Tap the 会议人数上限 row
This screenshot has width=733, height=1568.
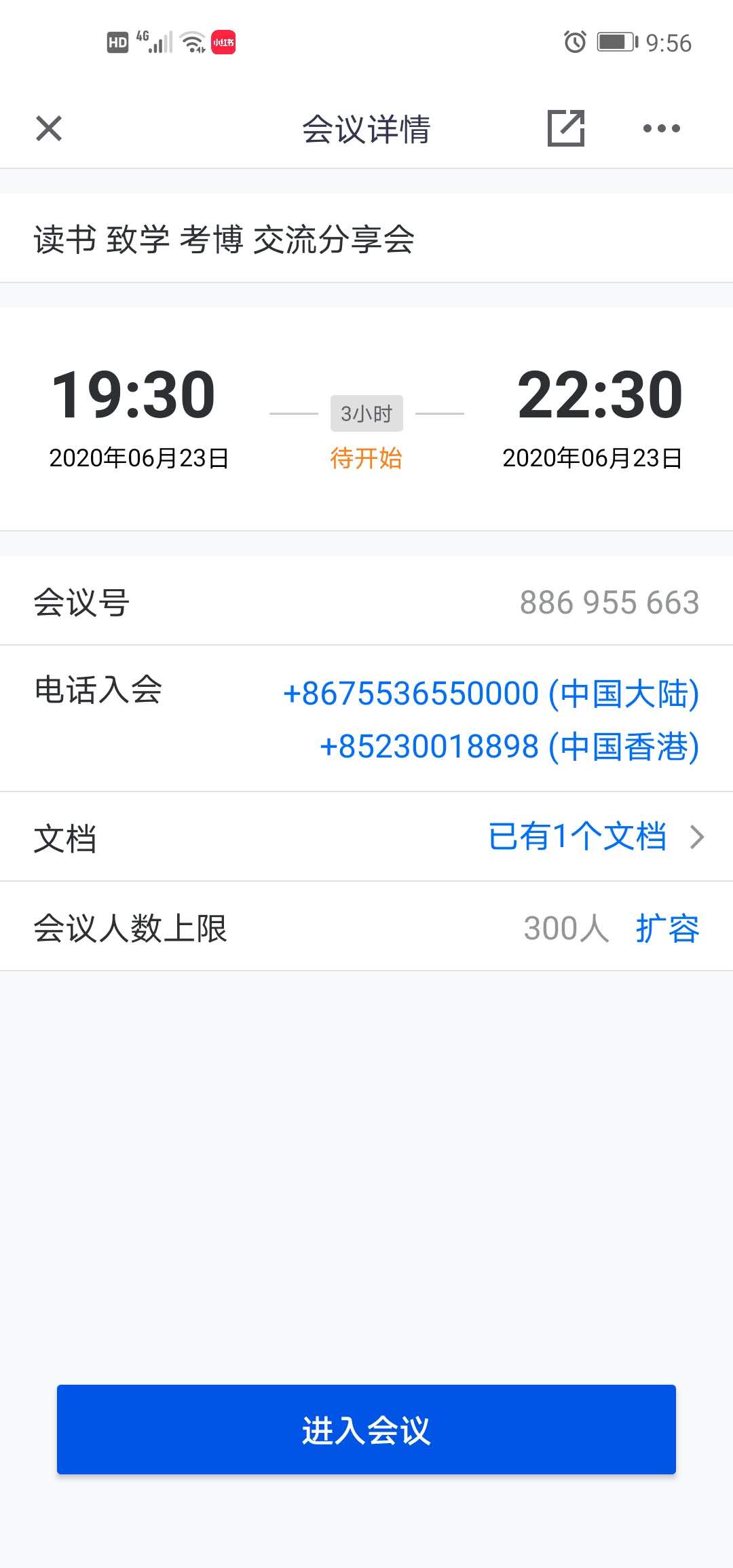coord(131,927)
